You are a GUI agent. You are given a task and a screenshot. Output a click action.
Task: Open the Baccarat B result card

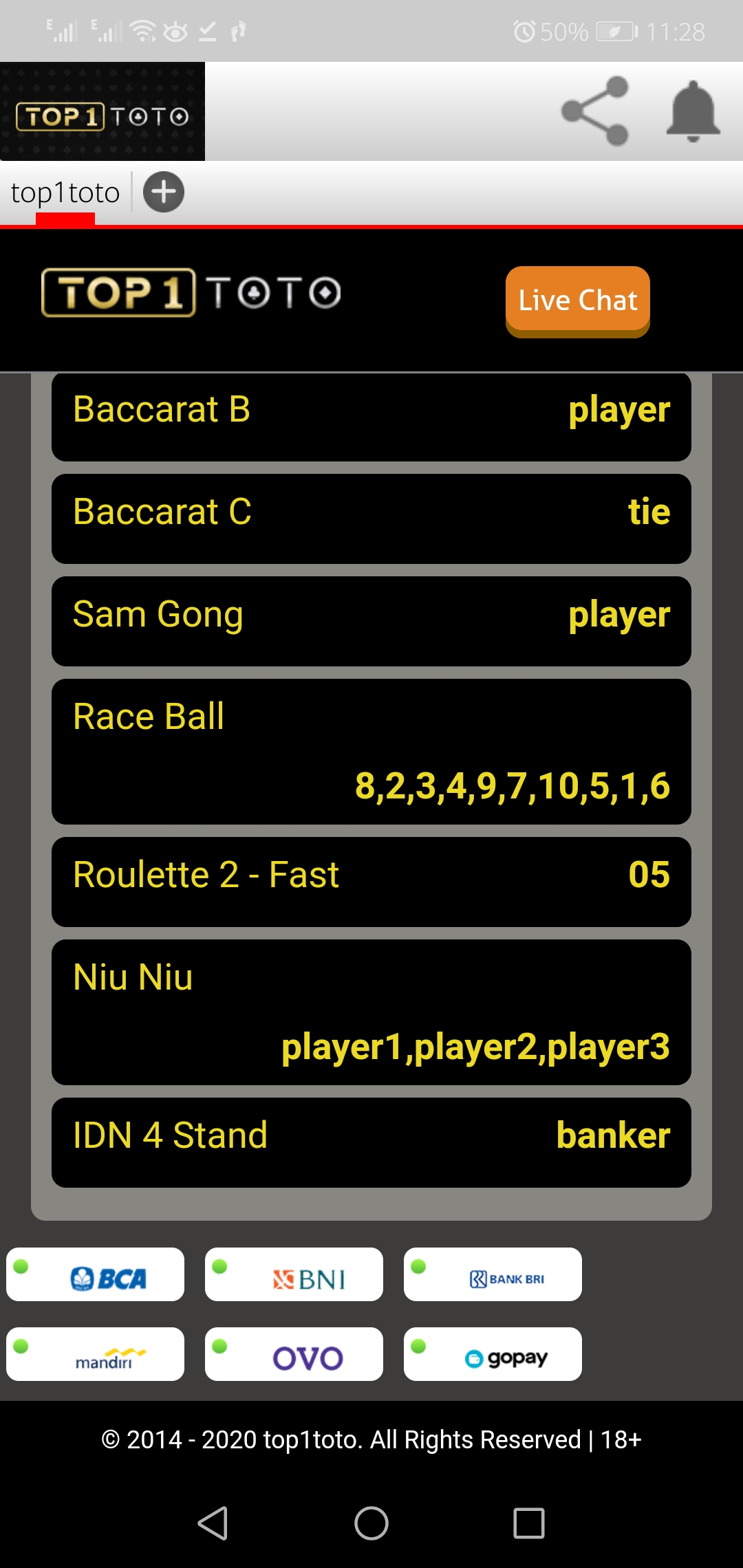pyautogui.click(x=371, y=417)
